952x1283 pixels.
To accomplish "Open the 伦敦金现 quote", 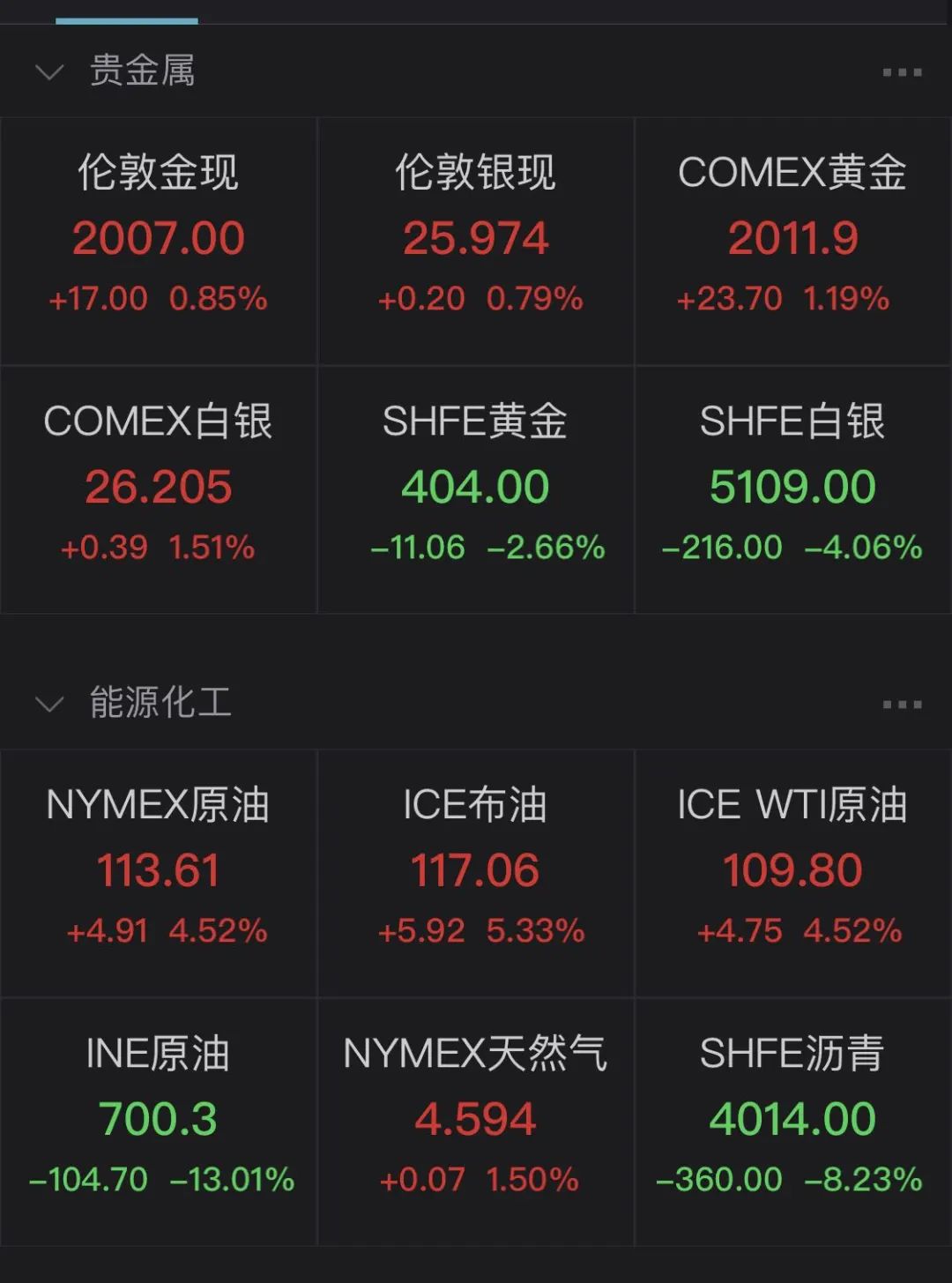I will [x=159, y=240].
